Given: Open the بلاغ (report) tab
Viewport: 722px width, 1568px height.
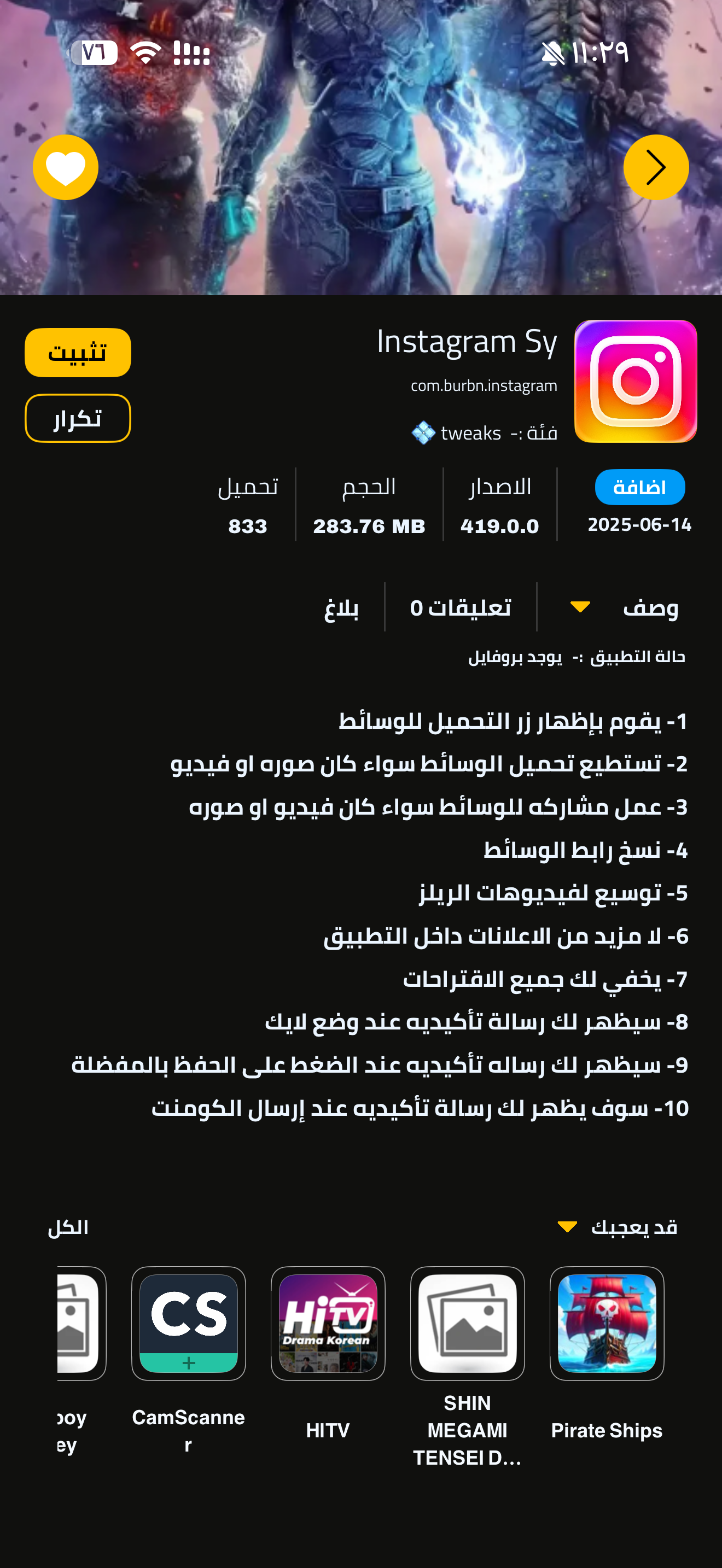Looking at the screenshot, I should [x=341, y=607].
